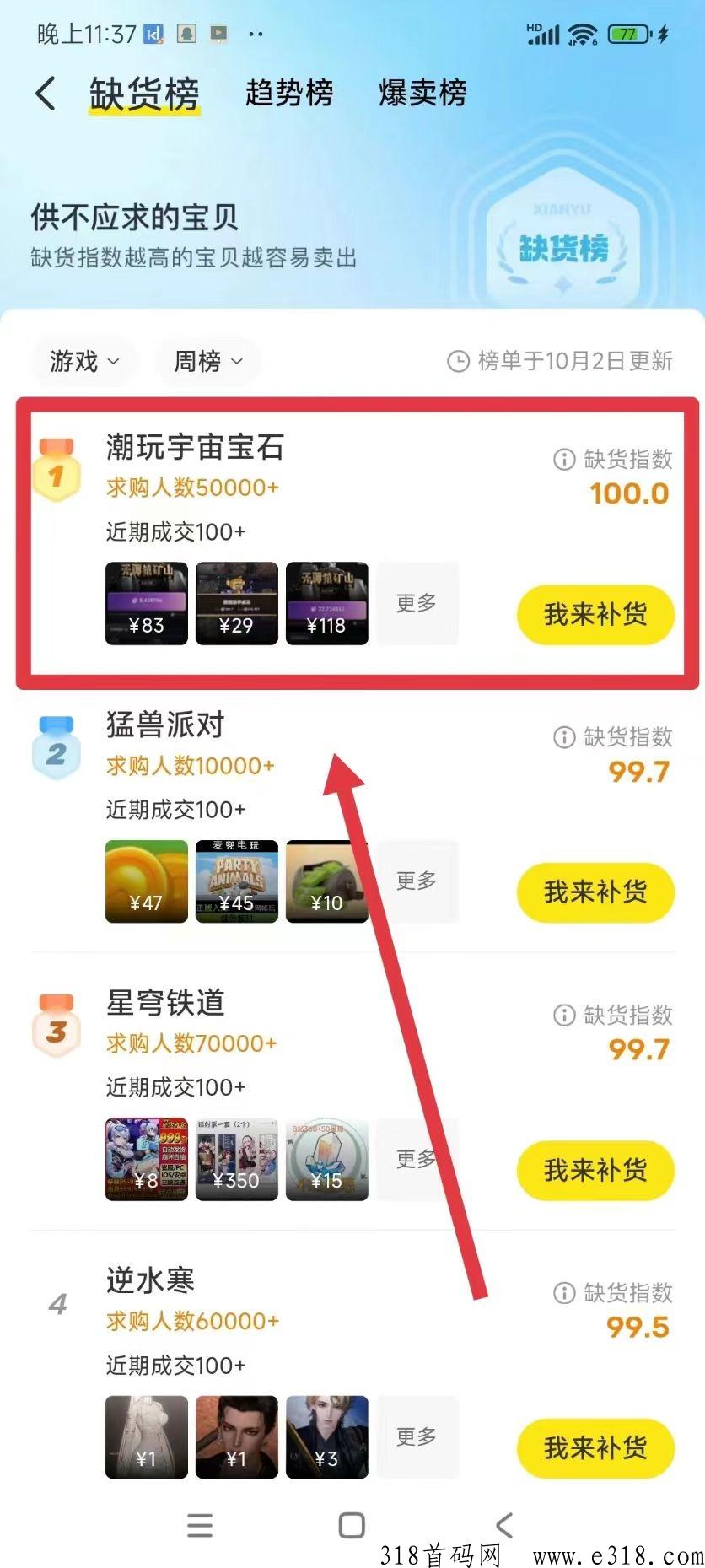Open the ¥83 item under 潮玩宇宙宝石
This screenshot has width=705, height=1568.
pyautogui.click(x=146, y=603)
